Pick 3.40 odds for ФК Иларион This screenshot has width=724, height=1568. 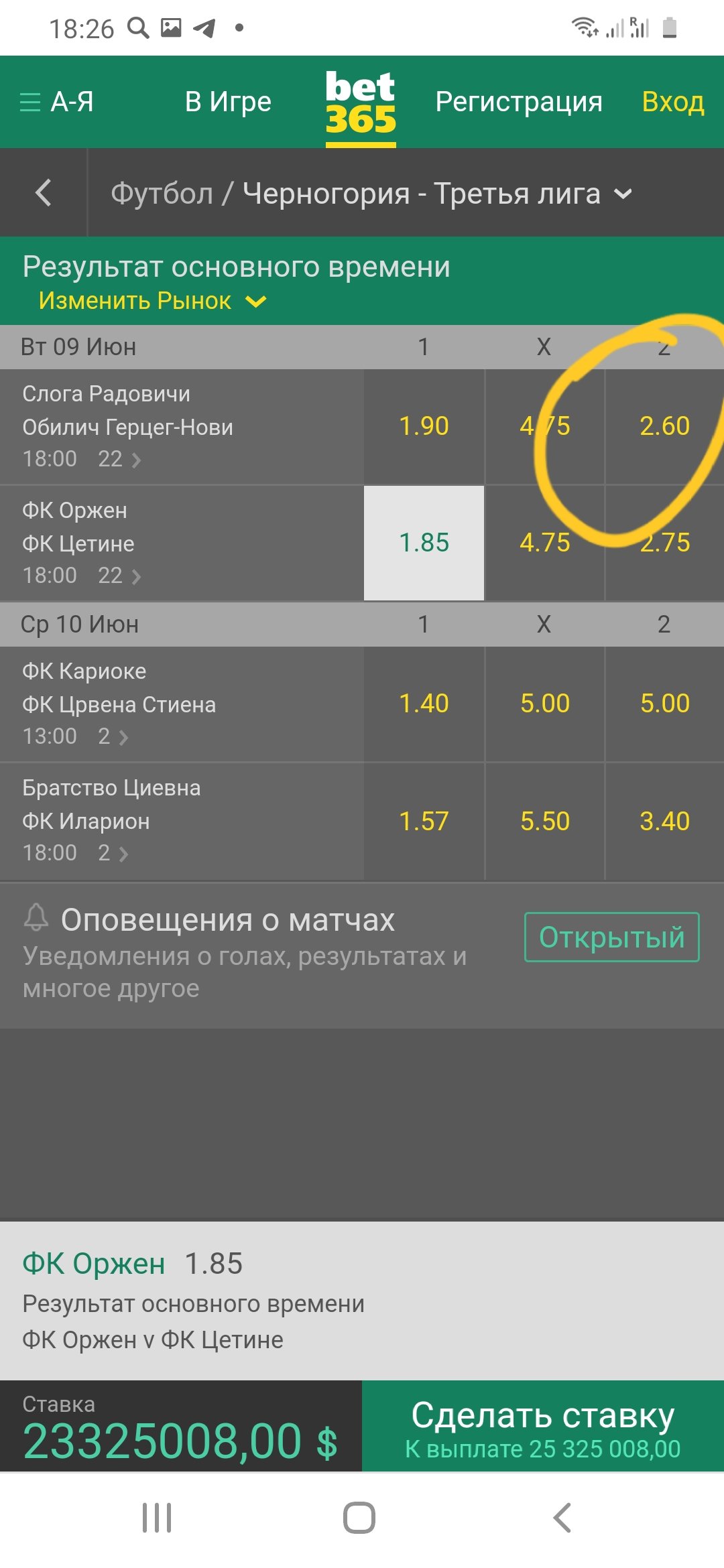click(664, 822)
